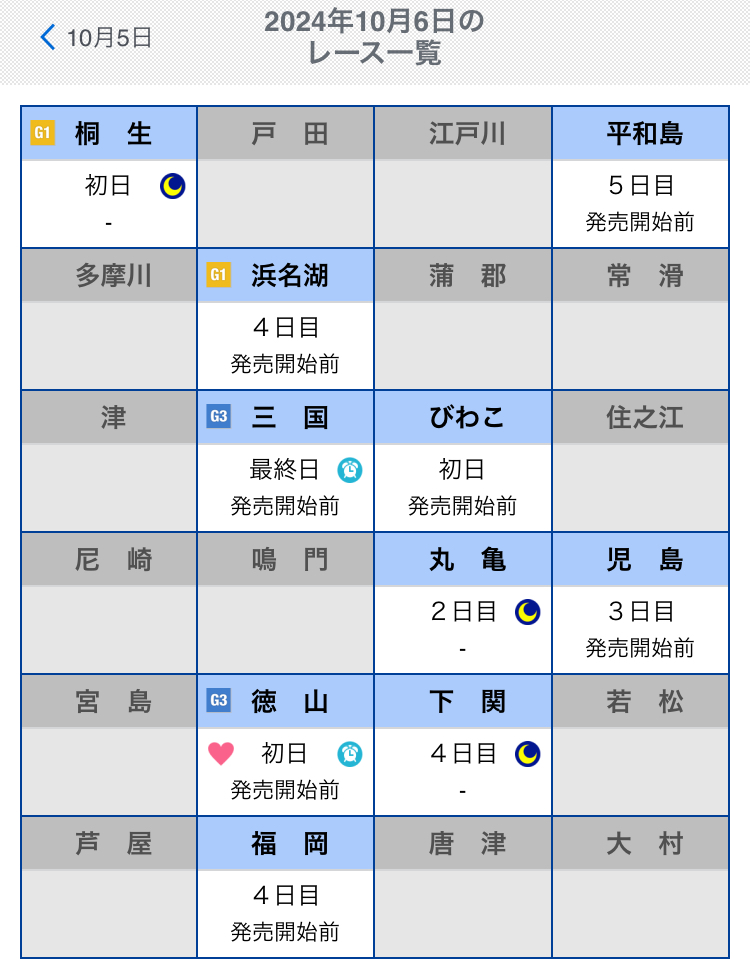Open 福岡 4日目 races
This screenshot has width=750, height=969.
point(285,888)
